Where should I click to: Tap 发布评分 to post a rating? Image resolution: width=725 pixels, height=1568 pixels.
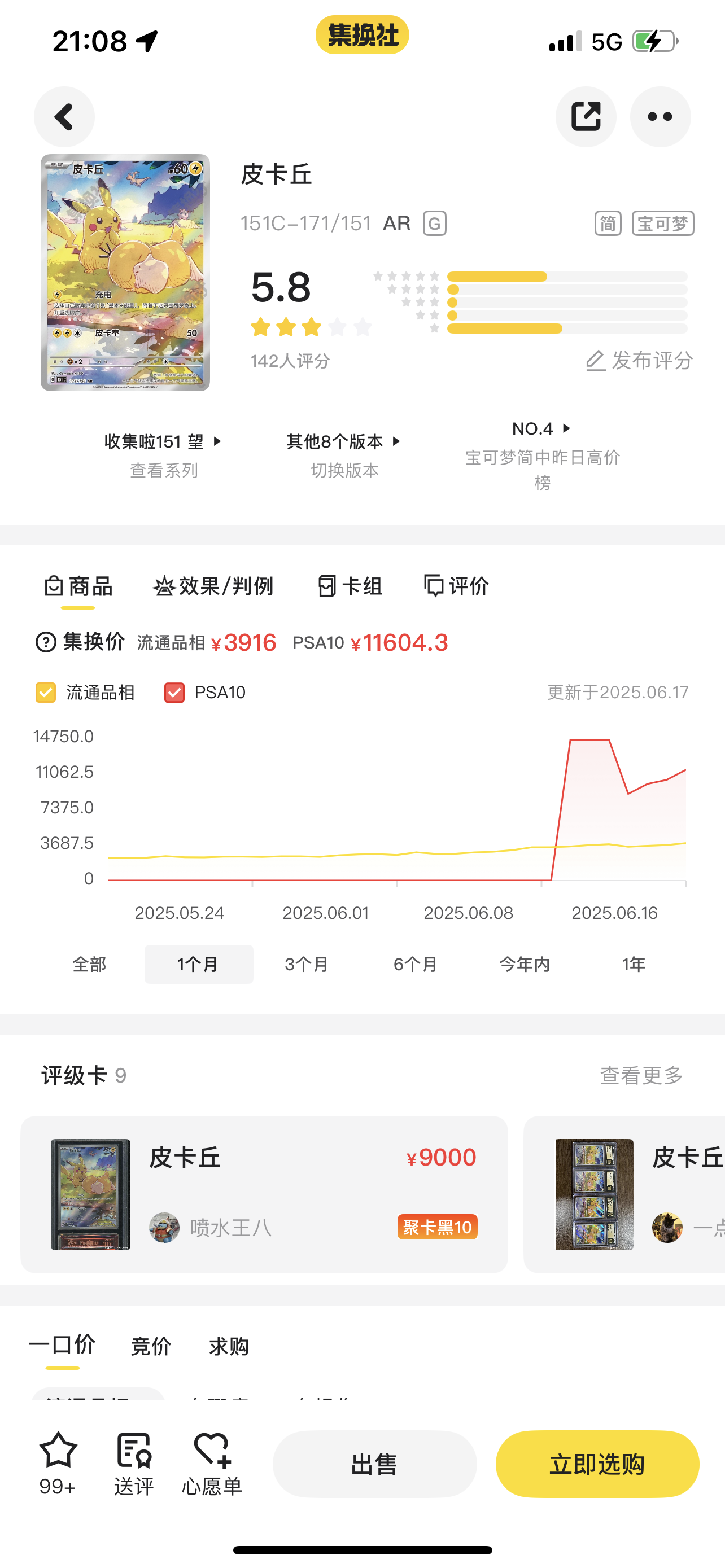639,360
